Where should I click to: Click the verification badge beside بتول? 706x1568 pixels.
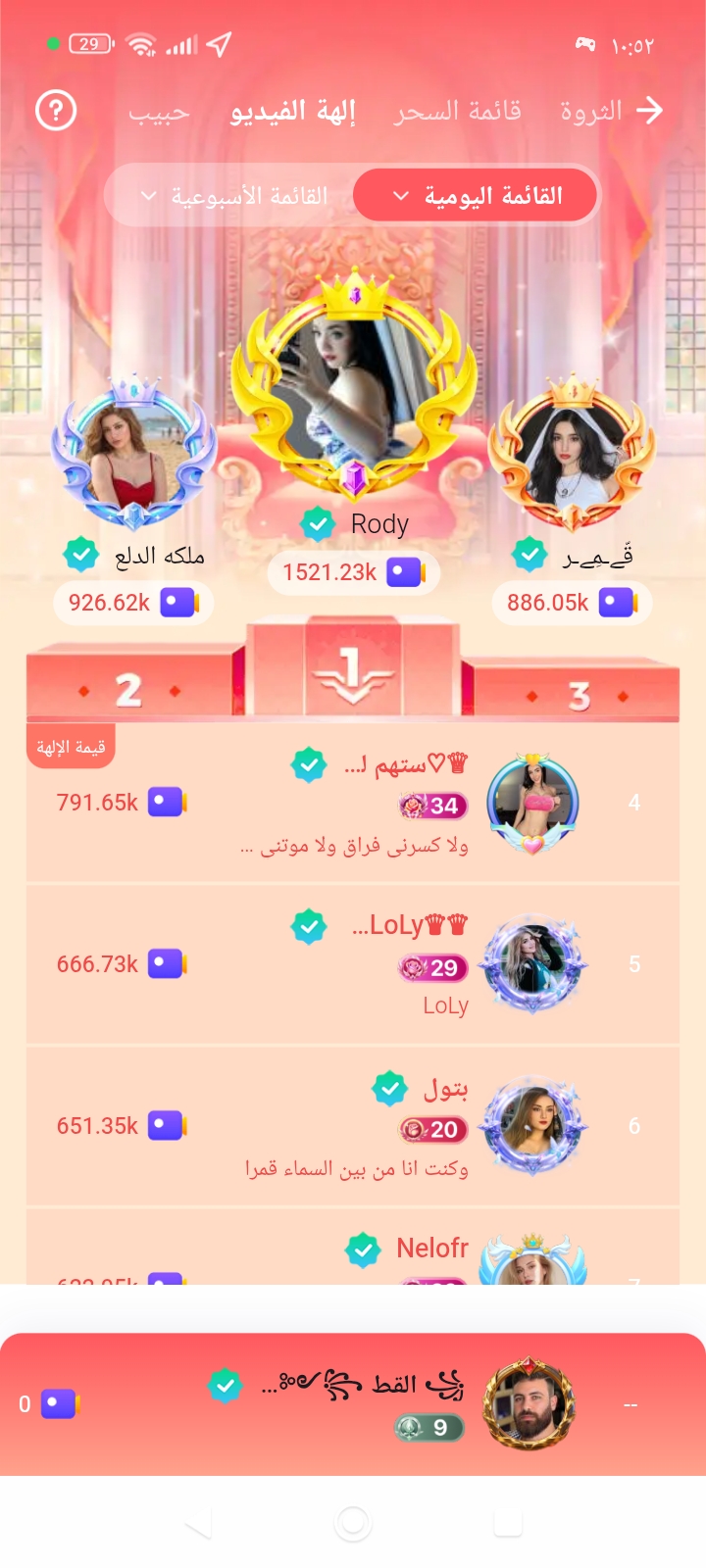(390, 1088)
